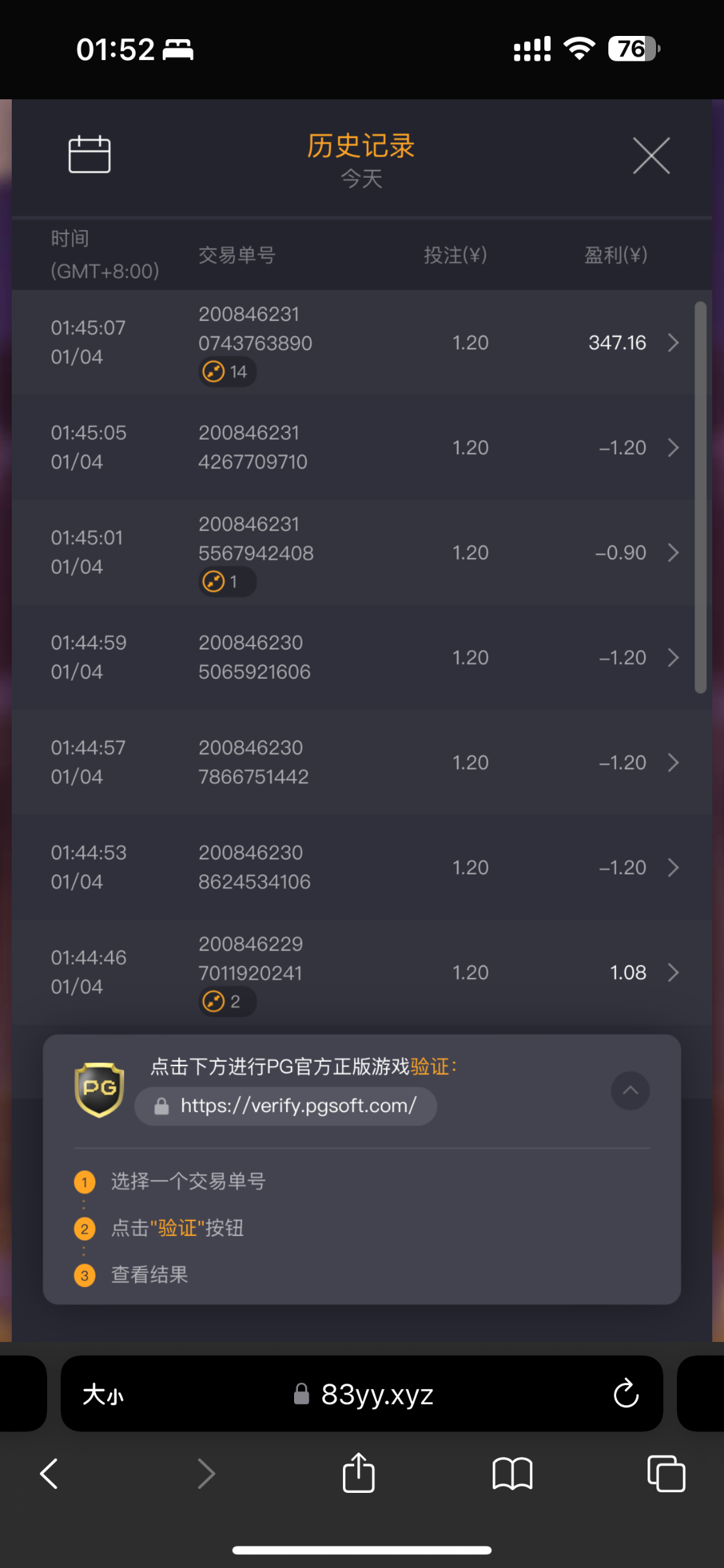Close the history records panel
724x1568 pixels.
[x=651, y=156]
